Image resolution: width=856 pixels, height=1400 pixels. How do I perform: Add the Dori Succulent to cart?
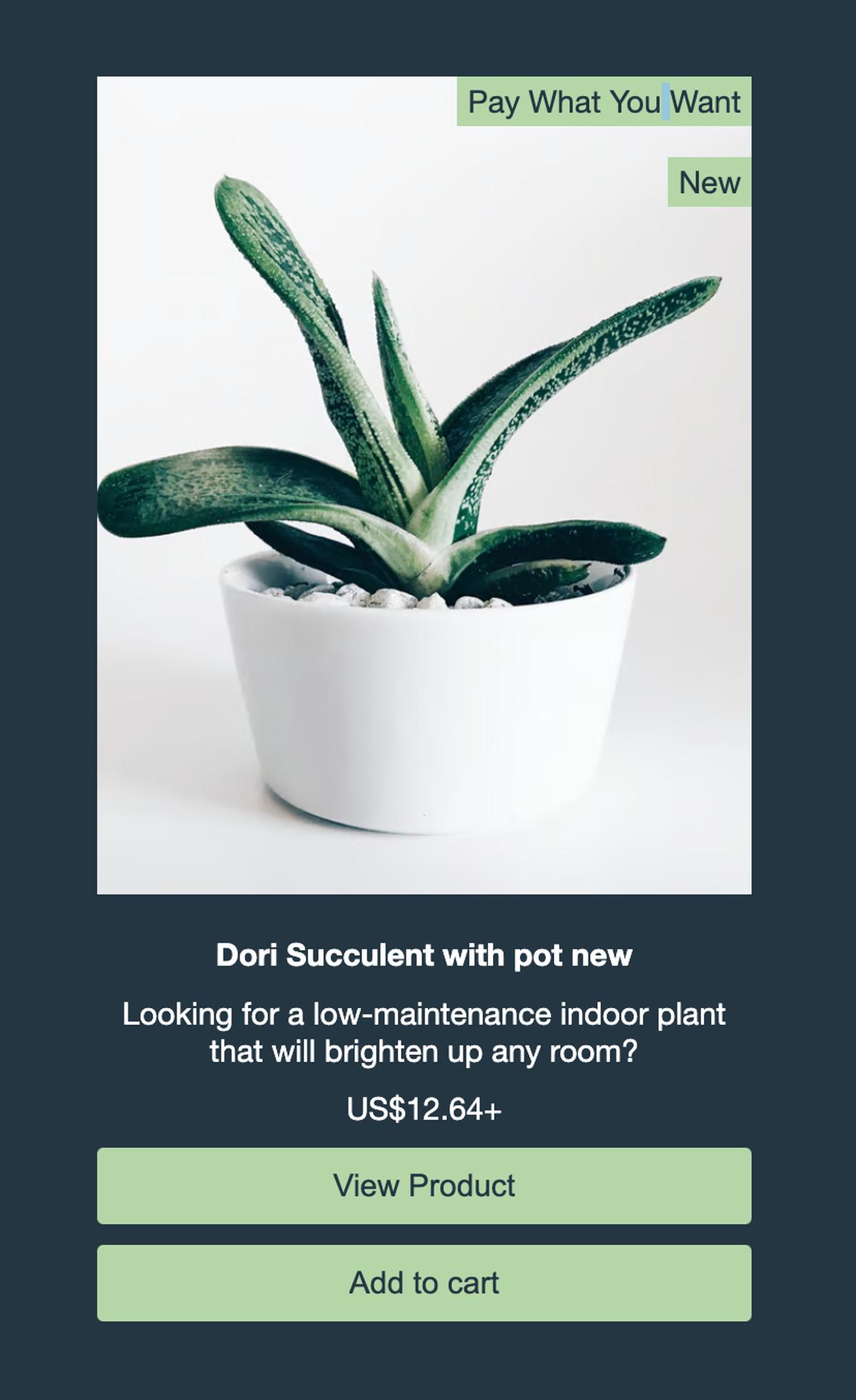coord(424,1282)
